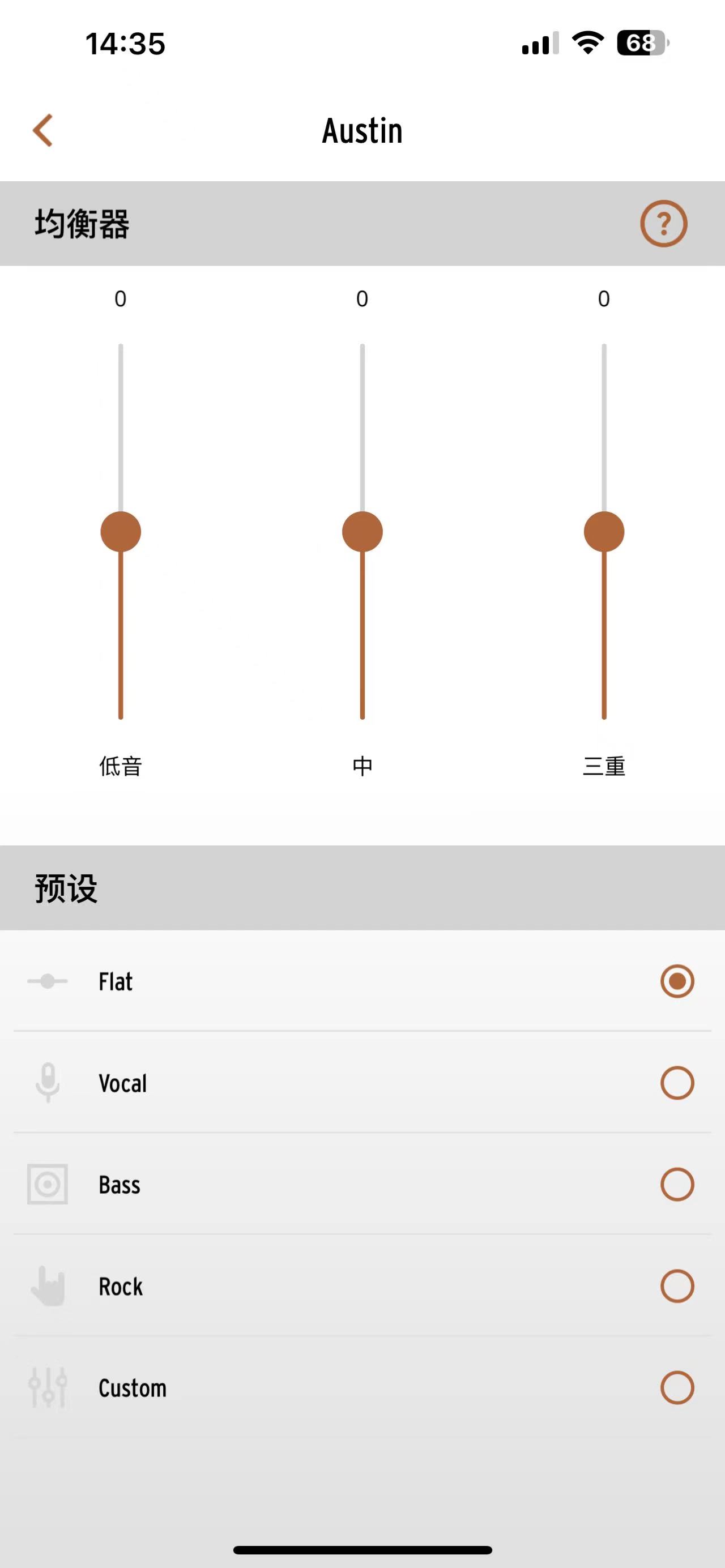Switch to the Rock preset

[676, 1286]
